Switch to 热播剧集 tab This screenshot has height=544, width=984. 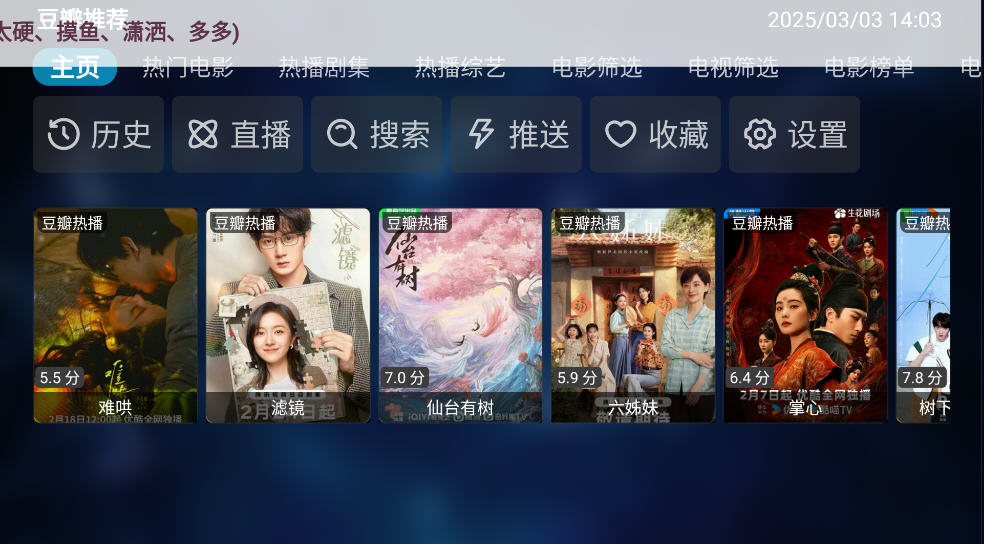pos(324,68)
